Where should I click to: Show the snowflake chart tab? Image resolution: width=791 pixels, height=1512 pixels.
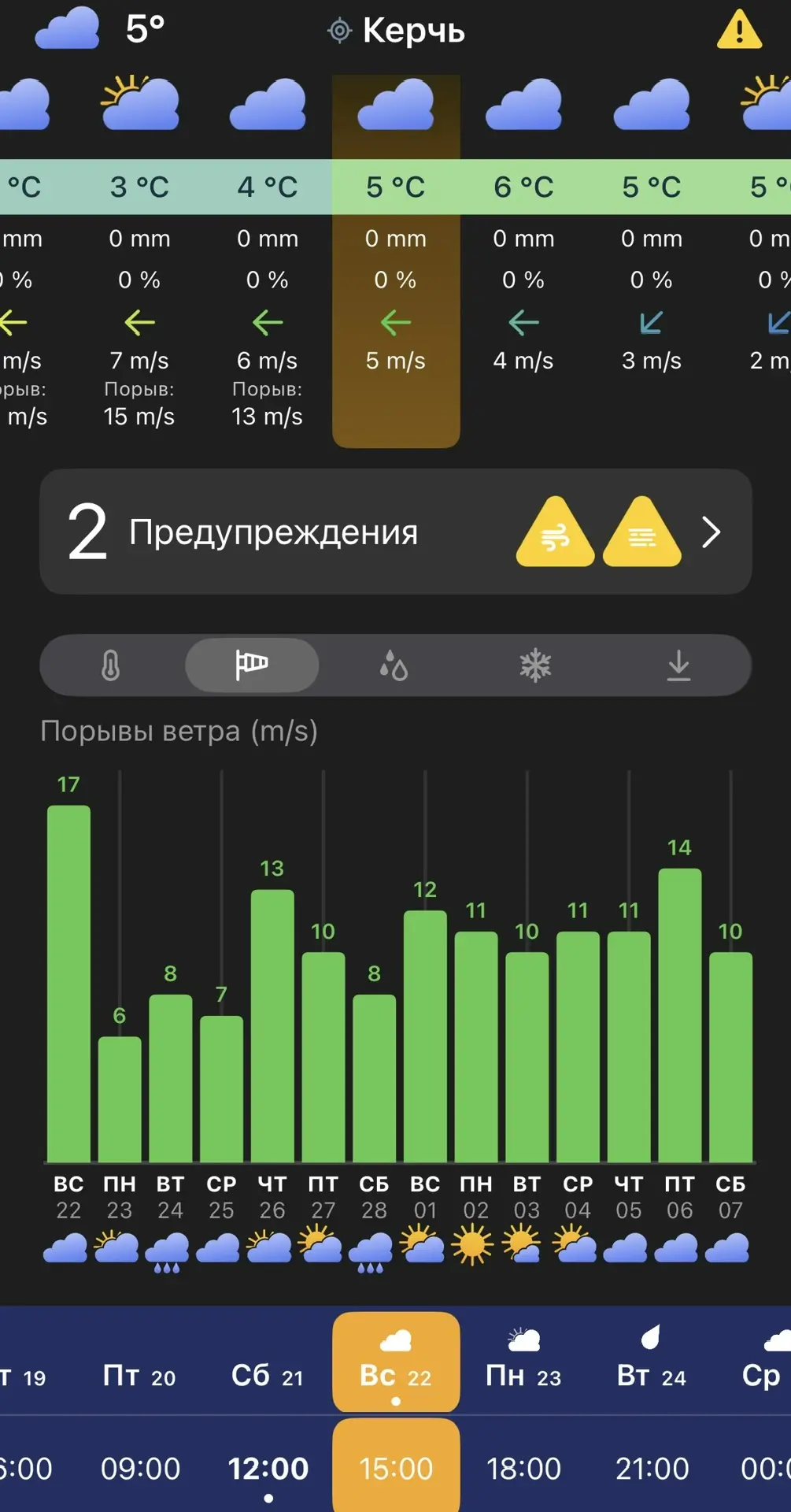pos(535,665)
